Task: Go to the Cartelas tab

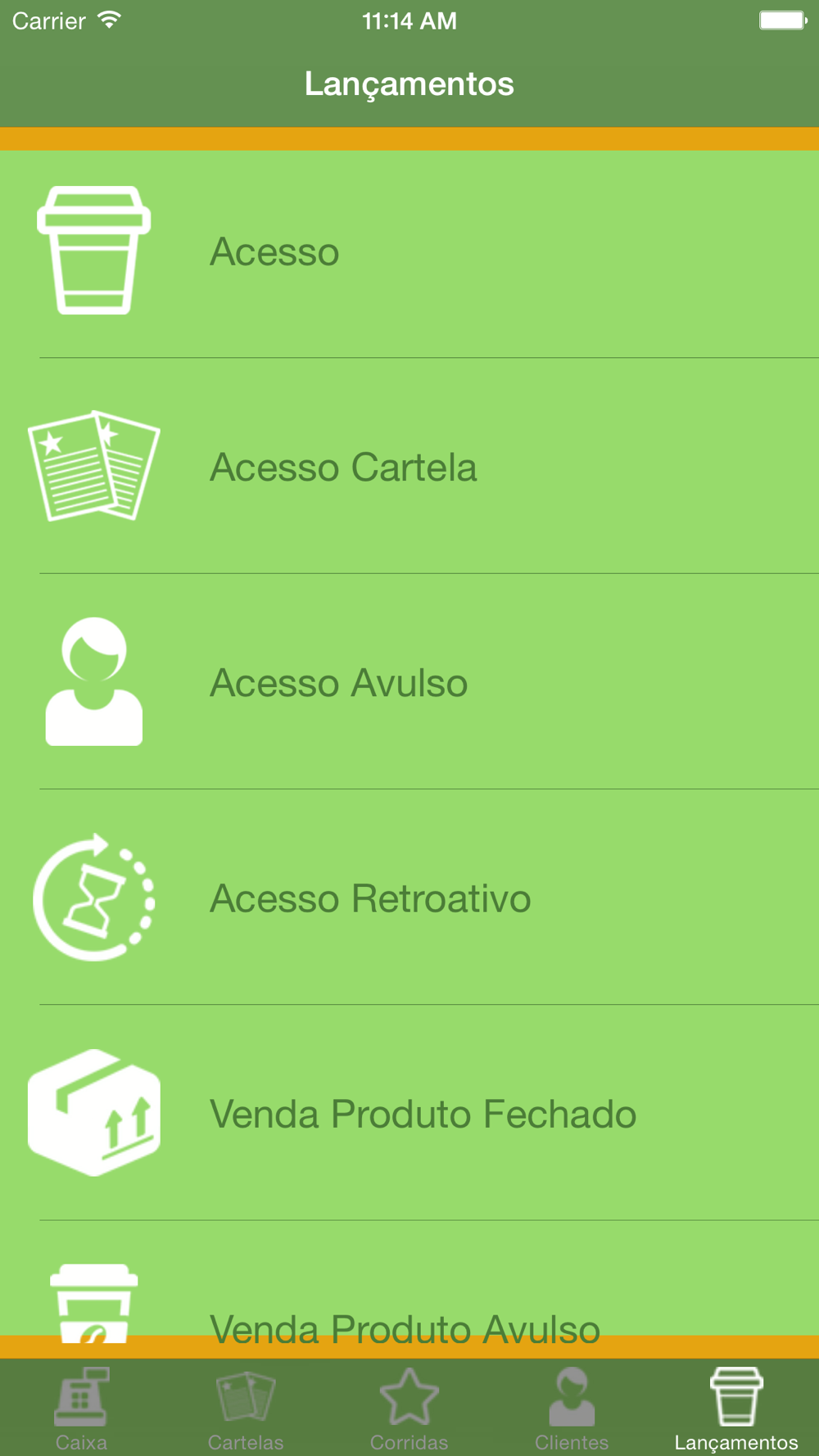Action: tap(246, 1408)
